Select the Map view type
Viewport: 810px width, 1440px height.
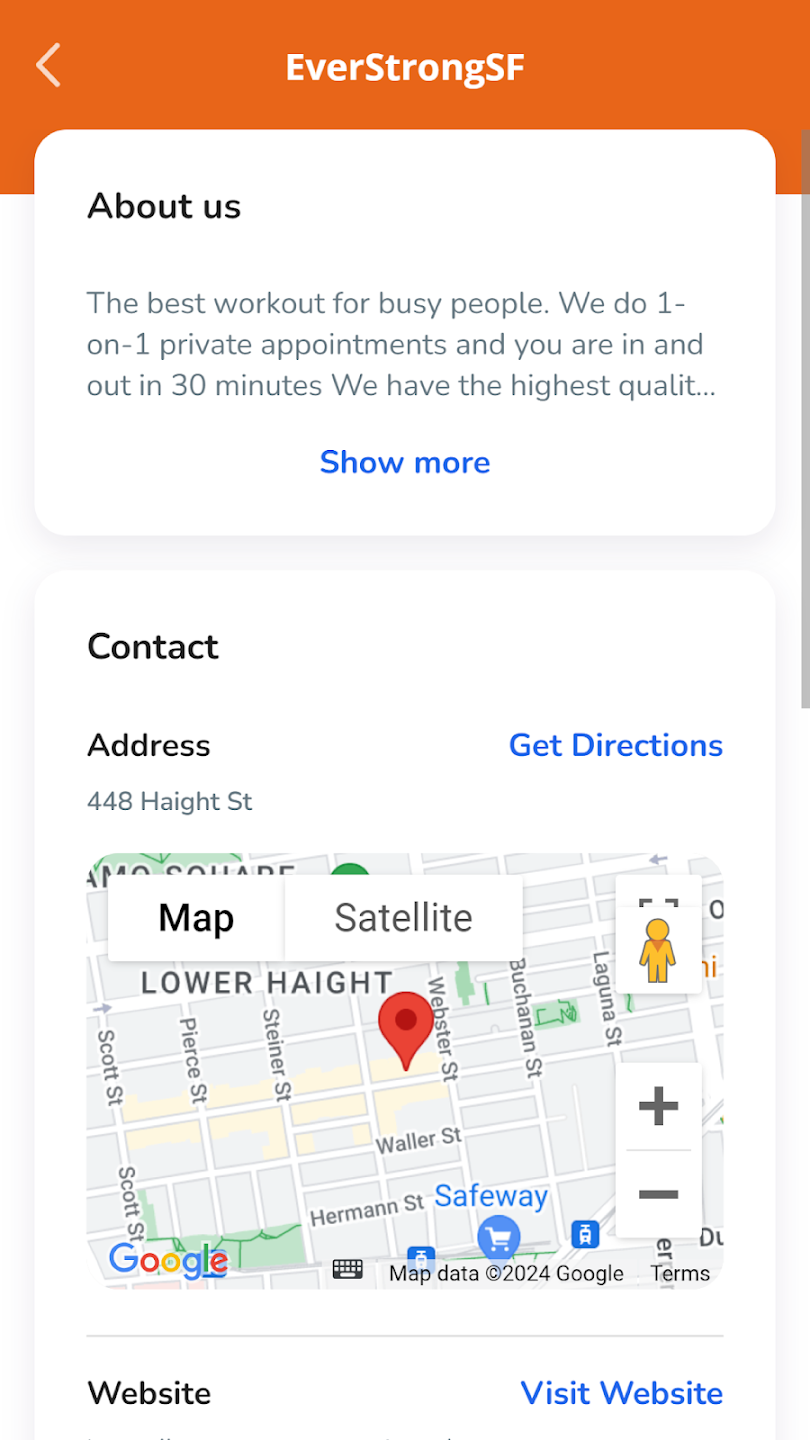coord(196,918)
